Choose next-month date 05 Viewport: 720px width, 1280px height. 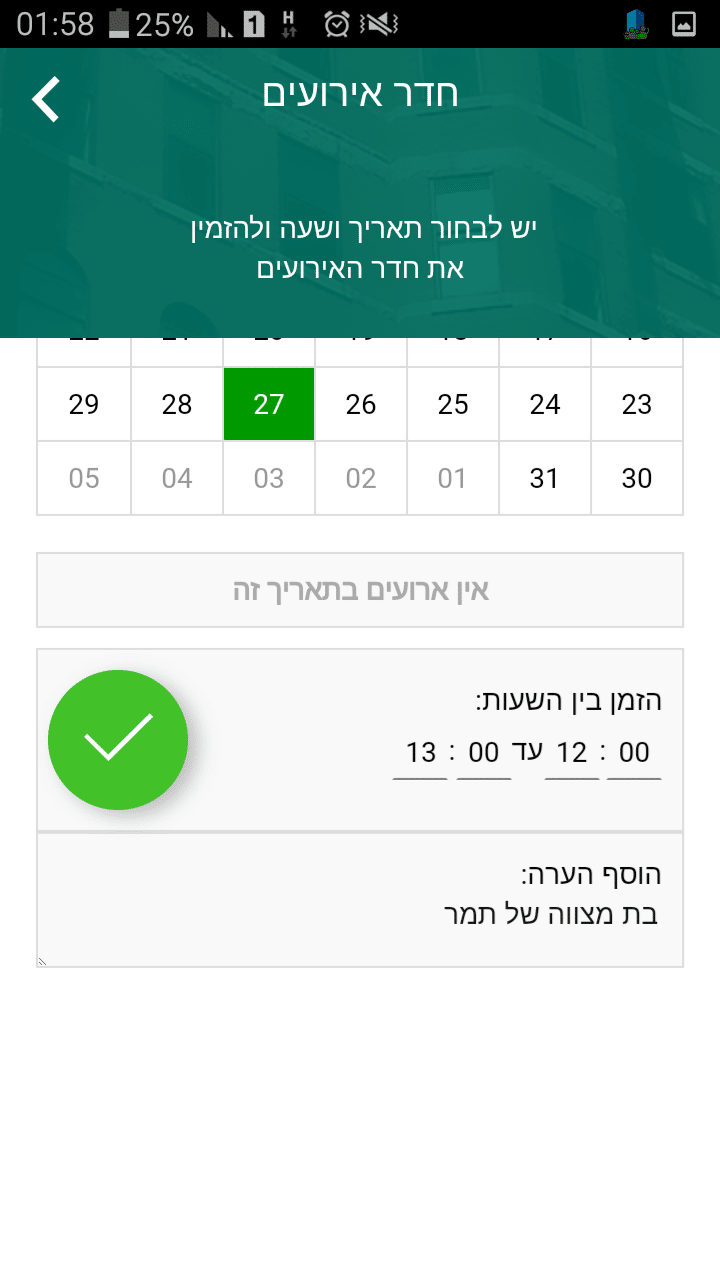pos(84,478)
